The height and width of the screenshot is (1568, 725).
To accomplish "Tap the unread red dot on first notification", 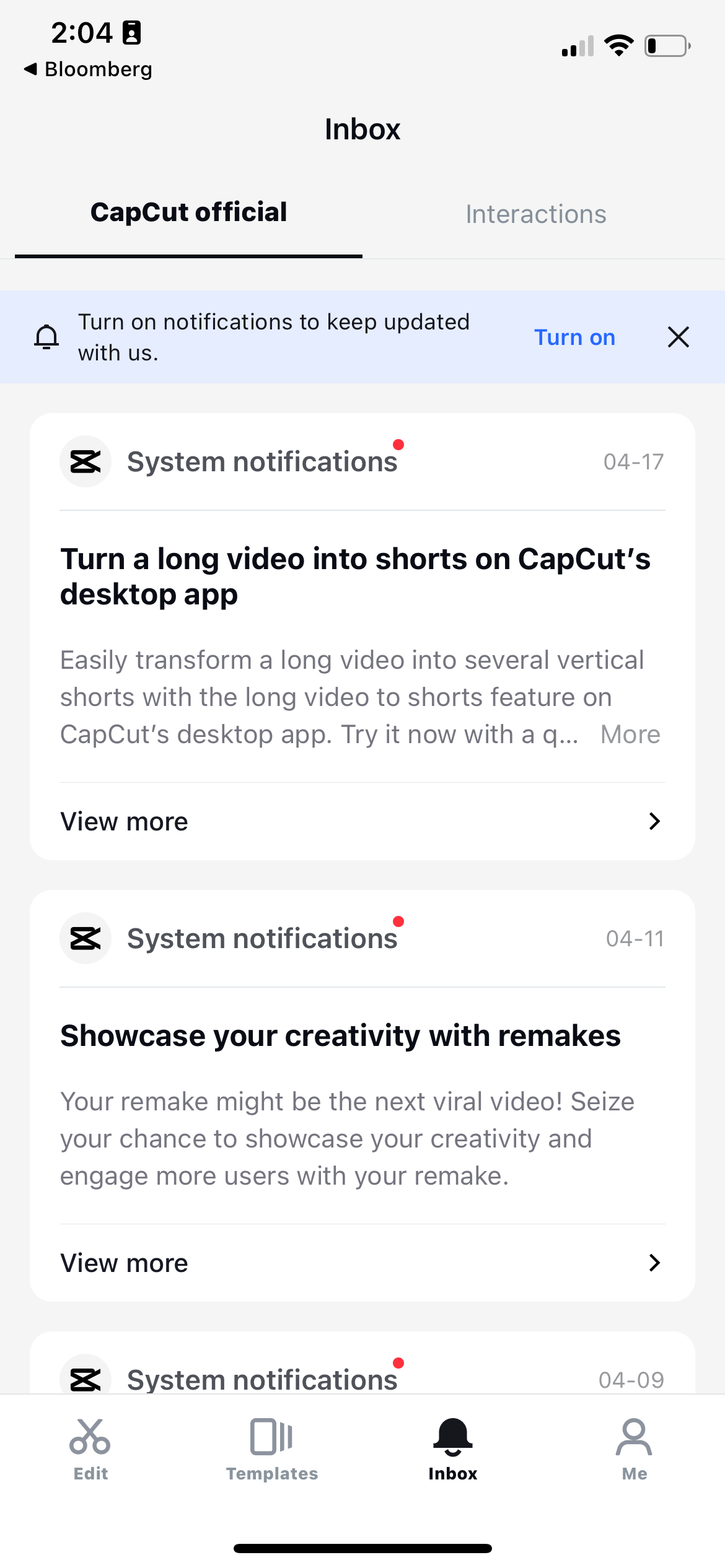I will point(399,444).
